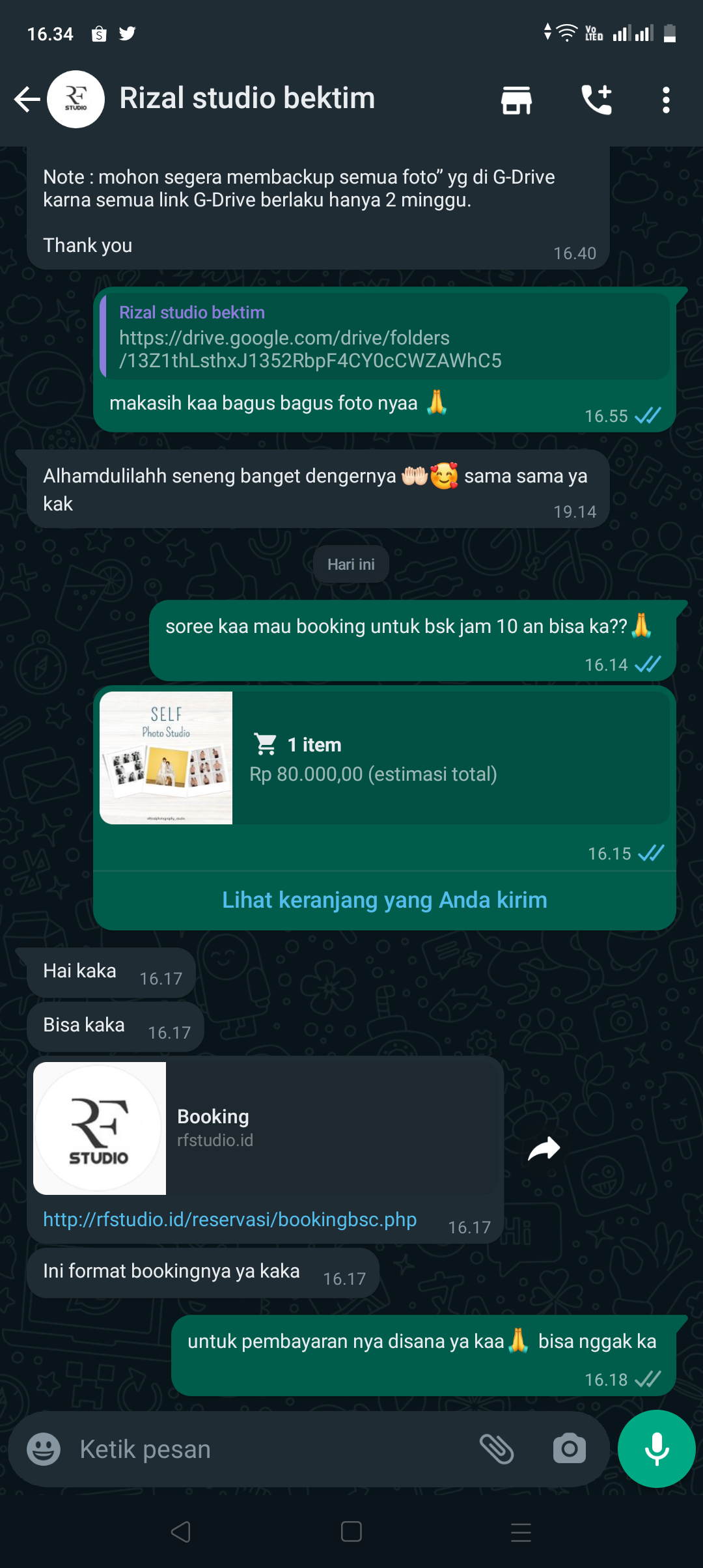This screenshot has height=1568, width=703.
Task: Go back from the chat
Action: coord(27,100)
